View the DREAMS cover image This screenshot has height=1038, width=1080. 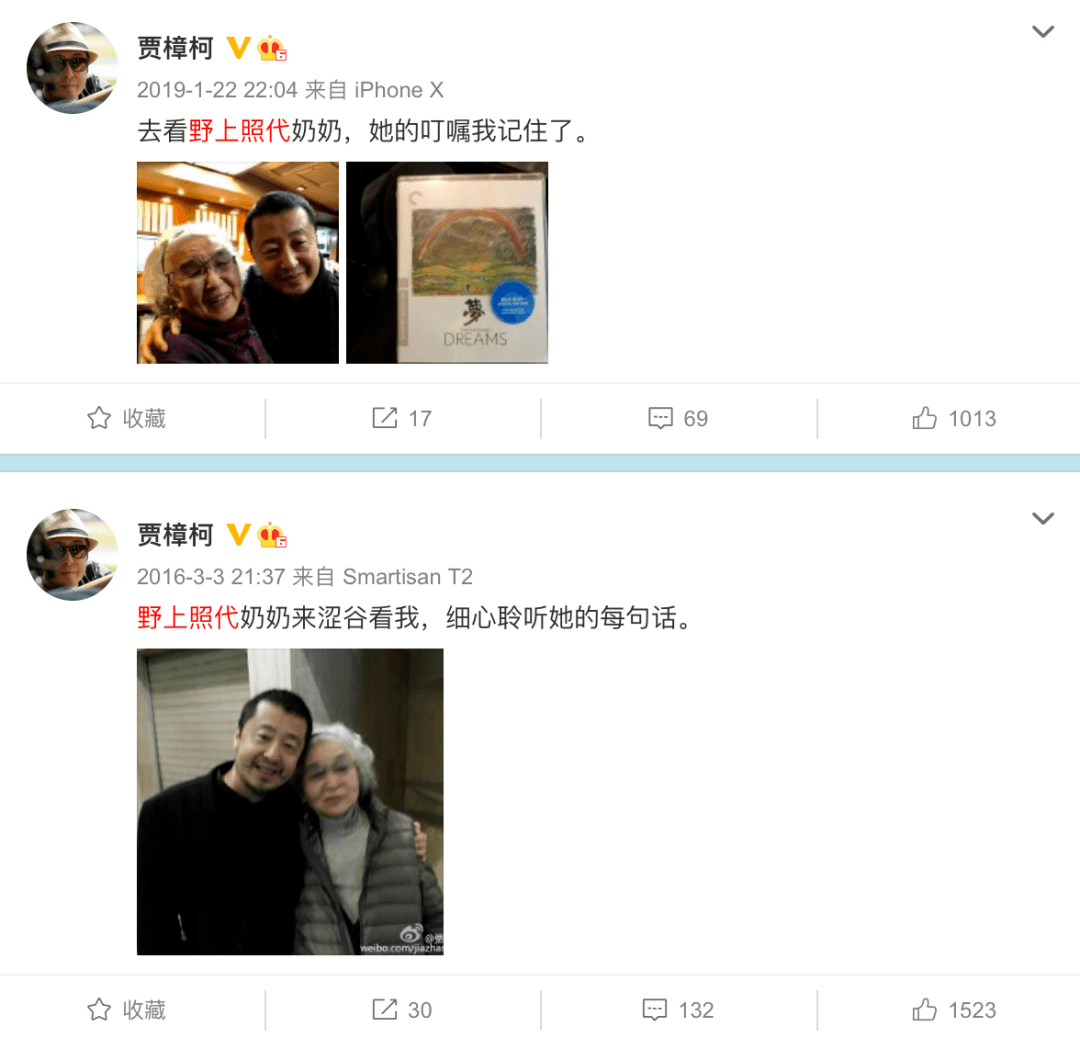pyautogui.click(x=447, y=262)
